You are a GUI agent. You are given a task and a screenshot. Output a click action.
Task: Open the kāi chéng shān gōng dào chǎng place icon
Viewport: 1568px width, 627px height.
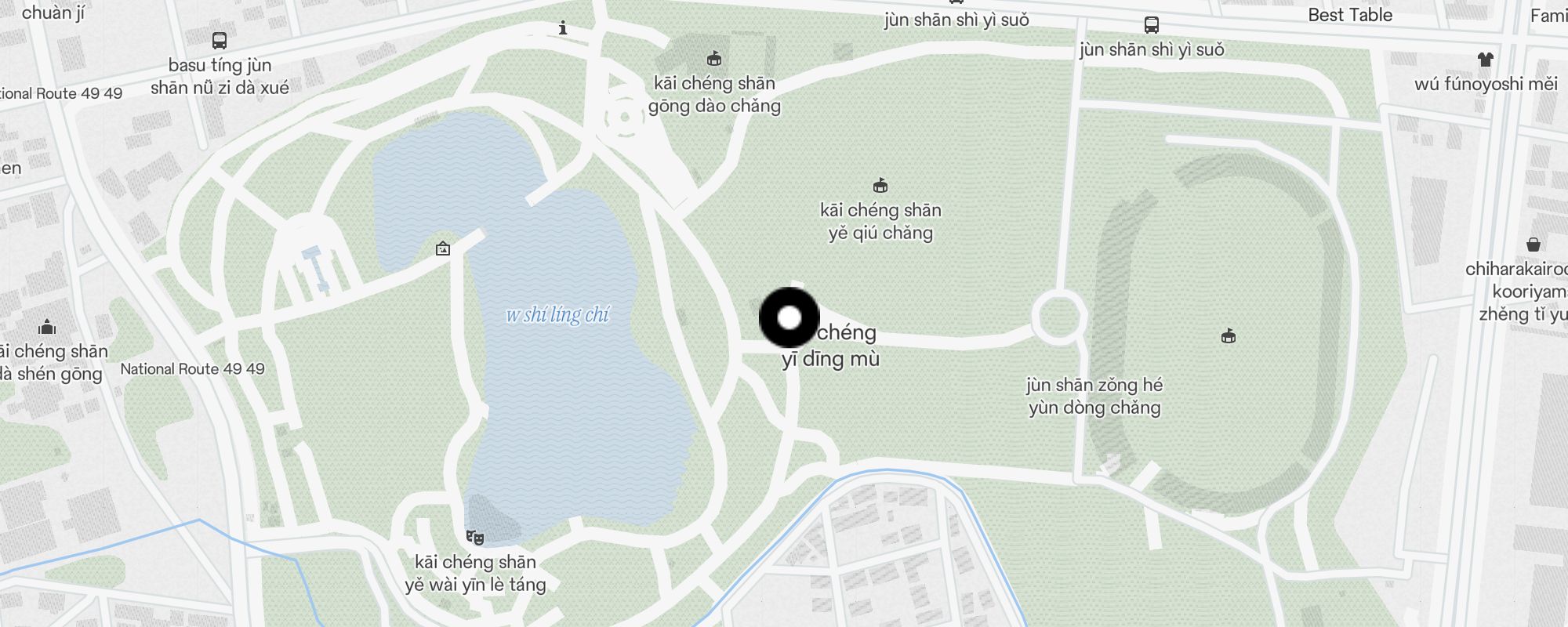coord(714,59)
